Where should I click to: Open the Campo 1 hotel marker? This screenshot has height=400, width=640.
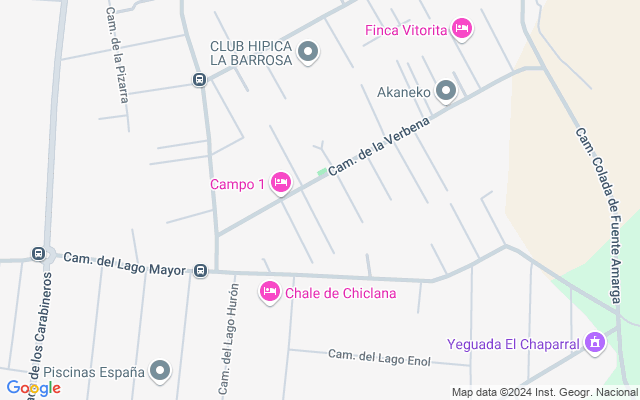[x=281, y=182]
